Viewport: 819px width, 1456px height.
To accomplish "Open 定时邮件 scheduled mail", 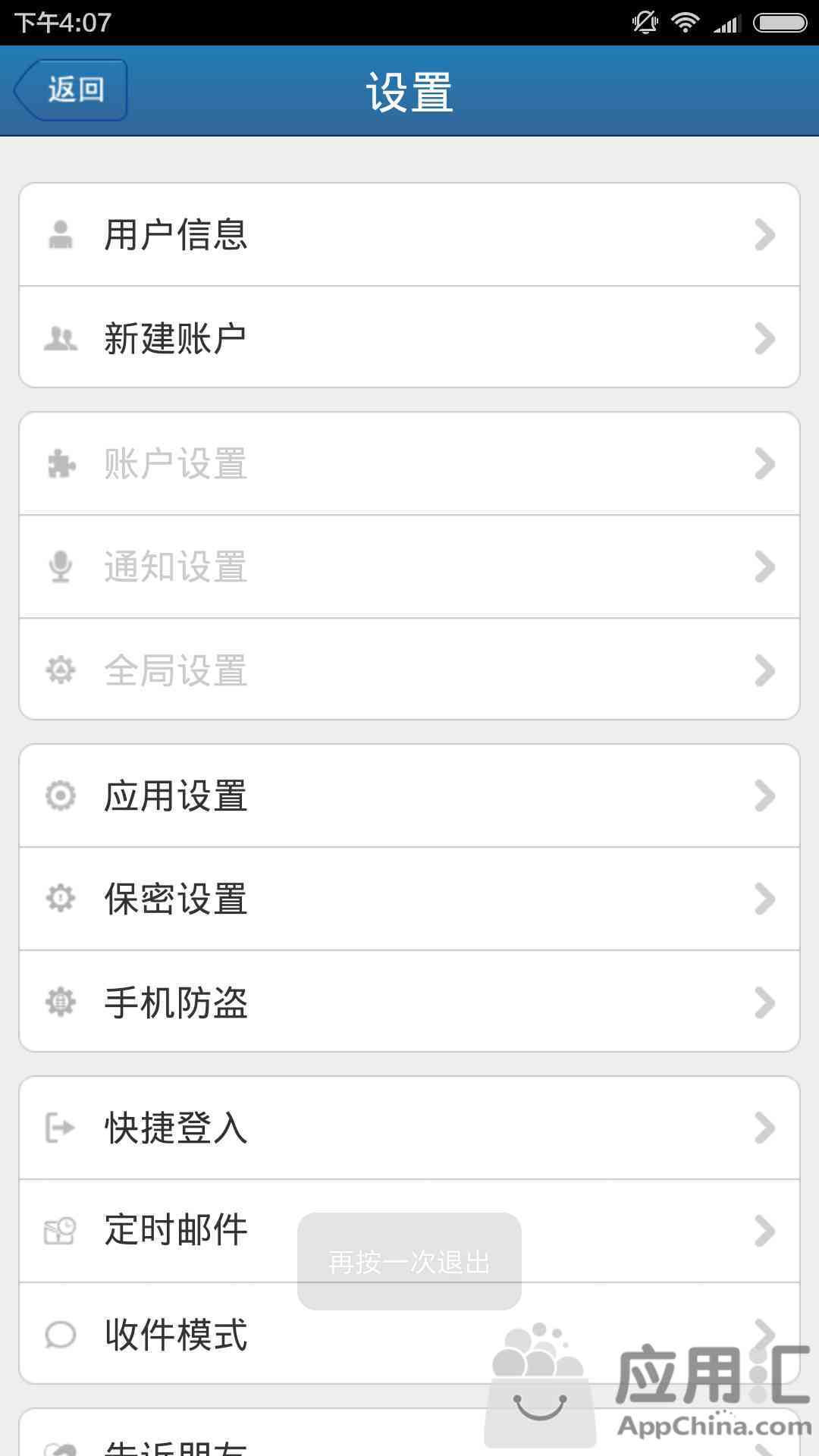I will click(409, 1232).
